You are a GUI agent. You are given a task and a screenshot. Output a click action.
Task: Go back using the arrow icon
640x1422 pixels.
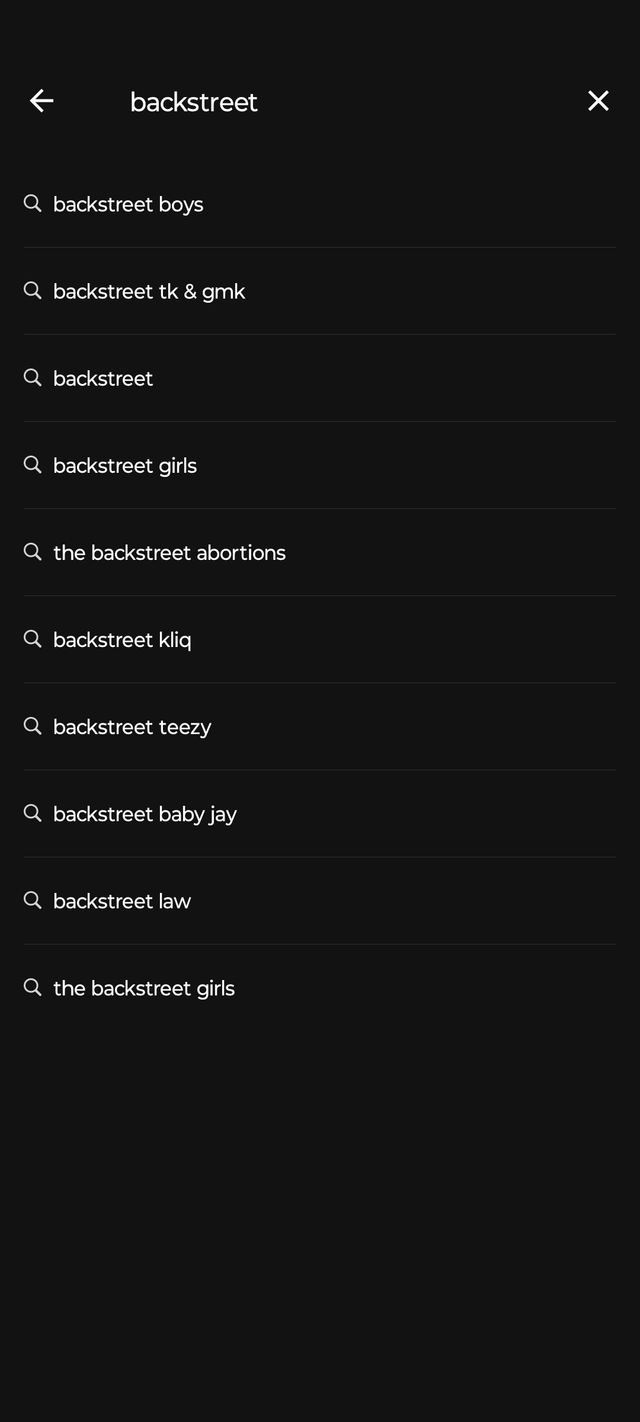point(41,100)
